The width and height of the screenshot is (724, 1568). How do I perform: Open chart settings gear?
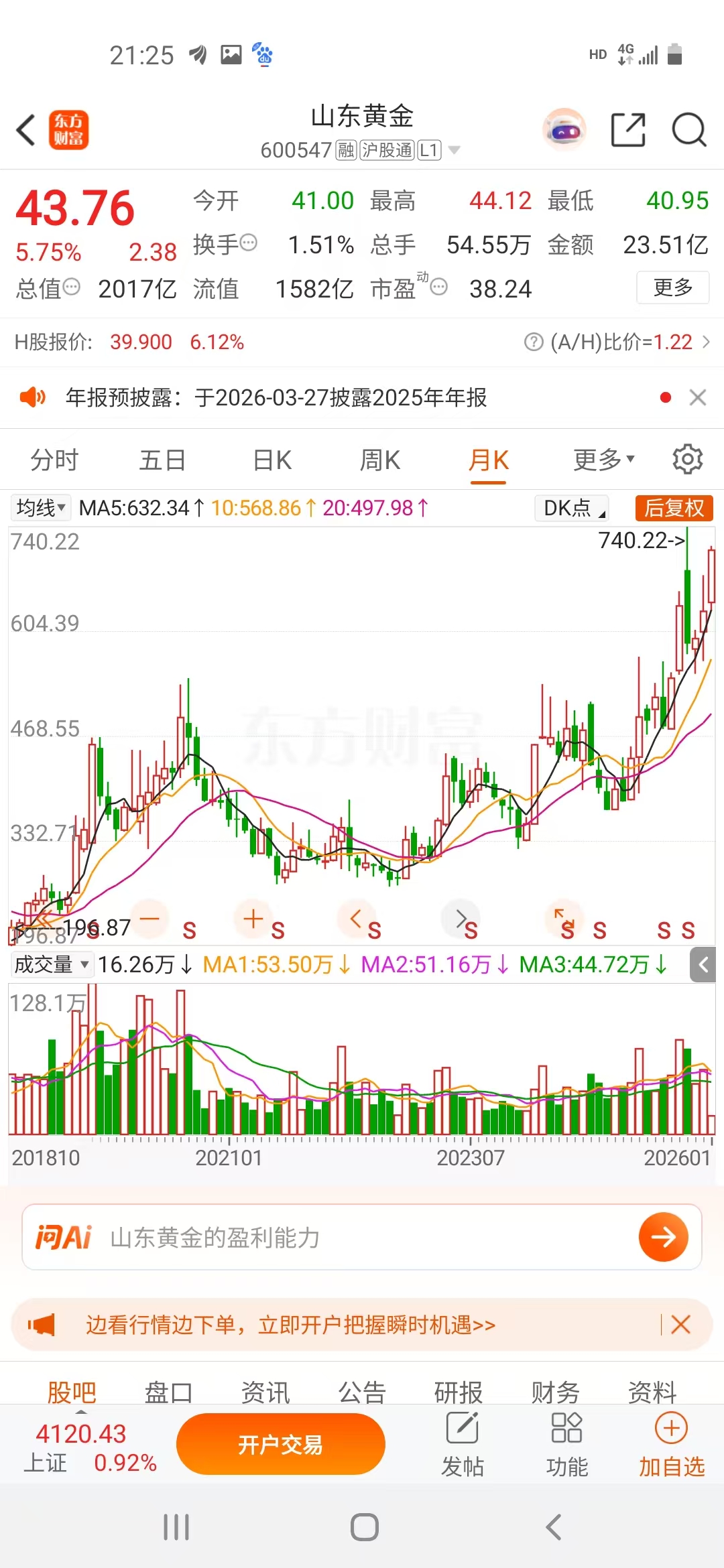click(687, 460)
